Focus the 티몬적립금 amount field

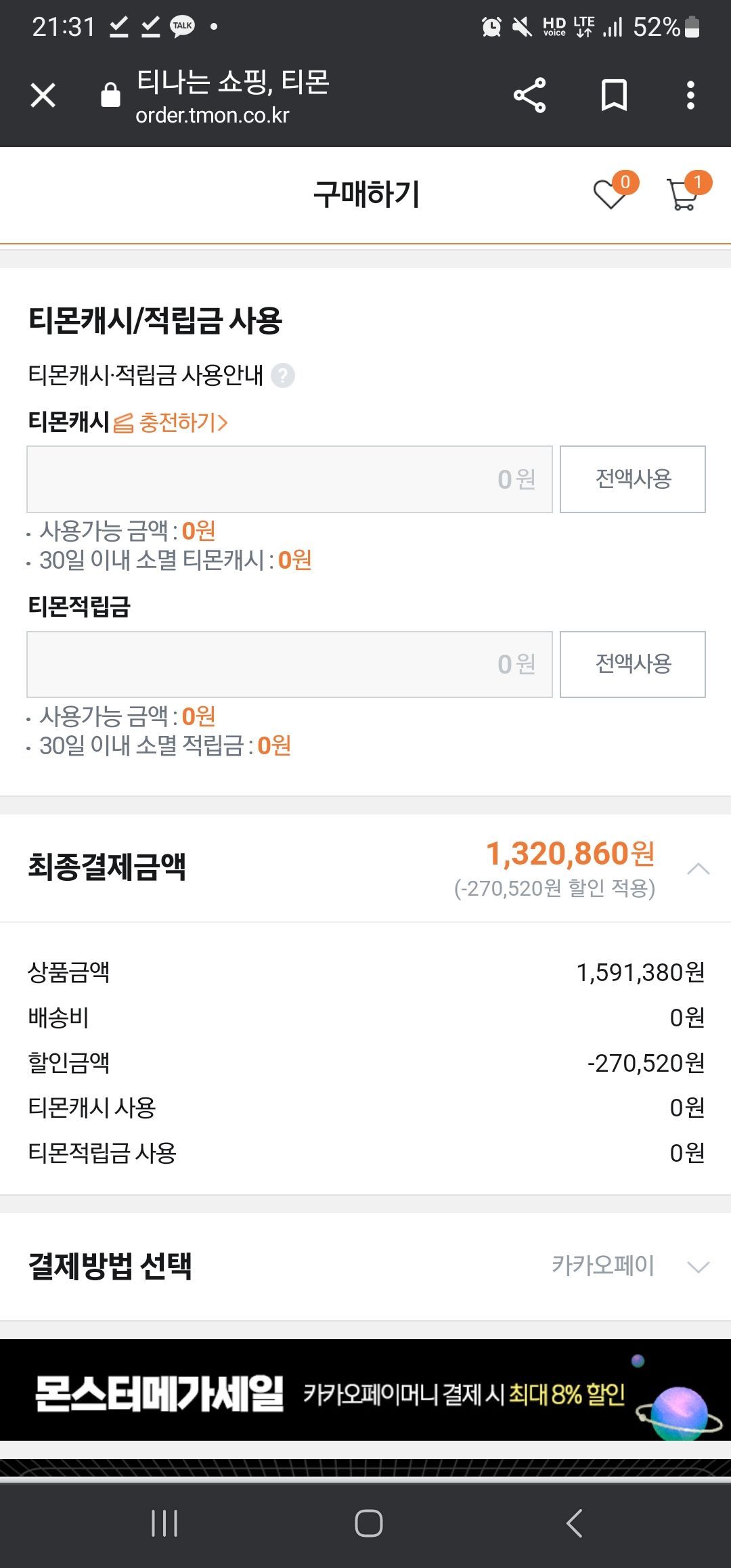289,664
